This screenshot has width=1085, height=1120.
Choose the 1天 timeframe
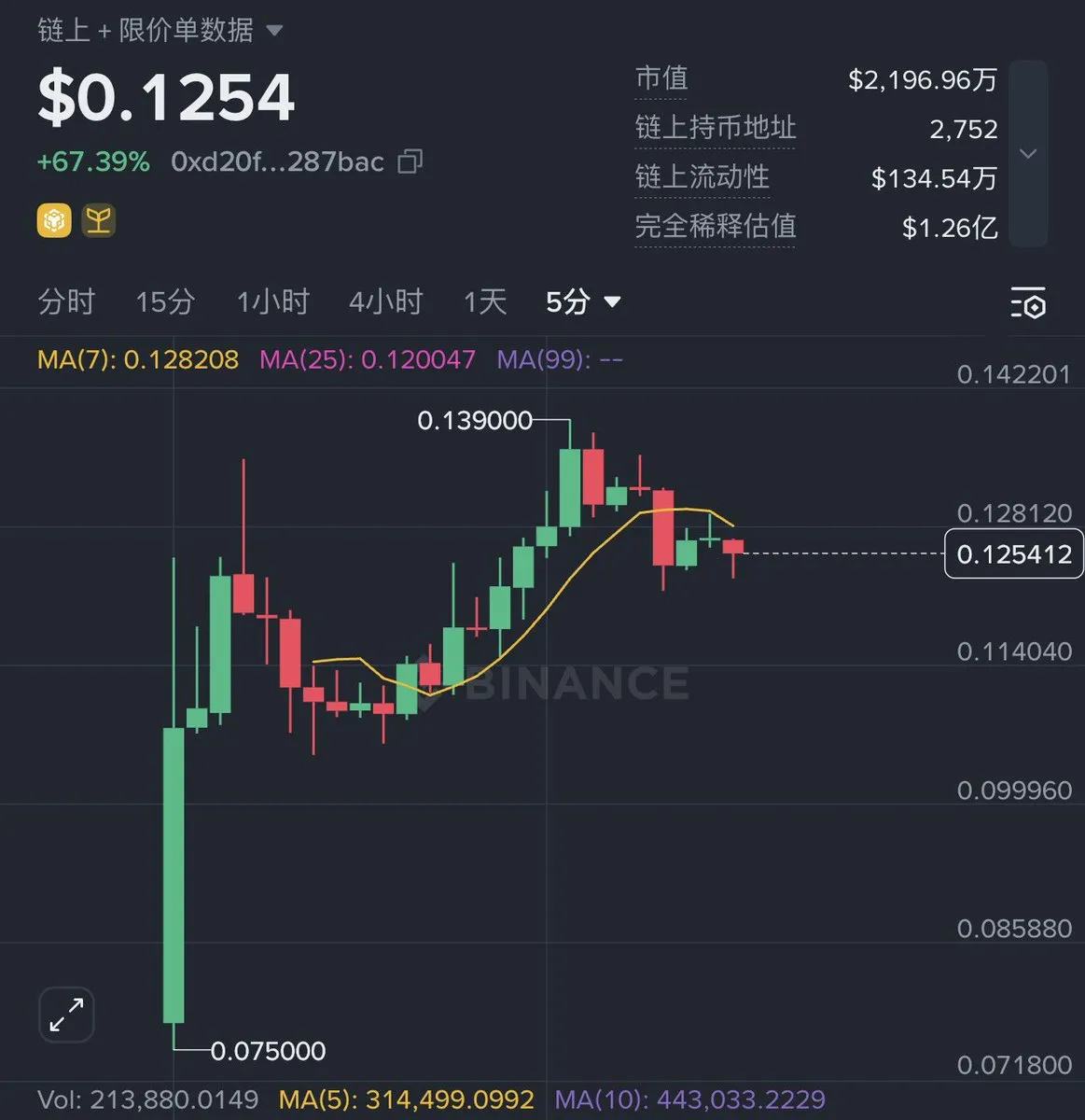(x=485, y=302)
